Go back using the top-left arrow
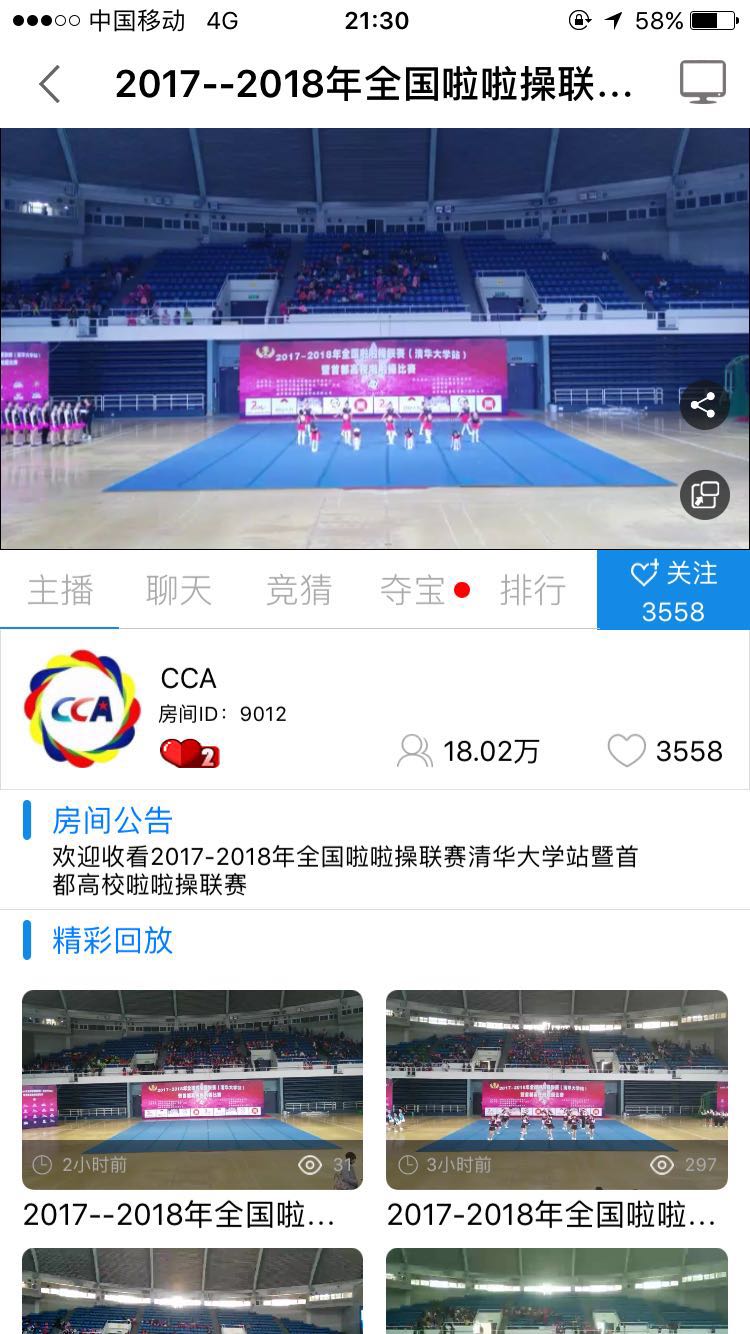750x1334 pixels. pyautogui.click(x=50, y=84)
